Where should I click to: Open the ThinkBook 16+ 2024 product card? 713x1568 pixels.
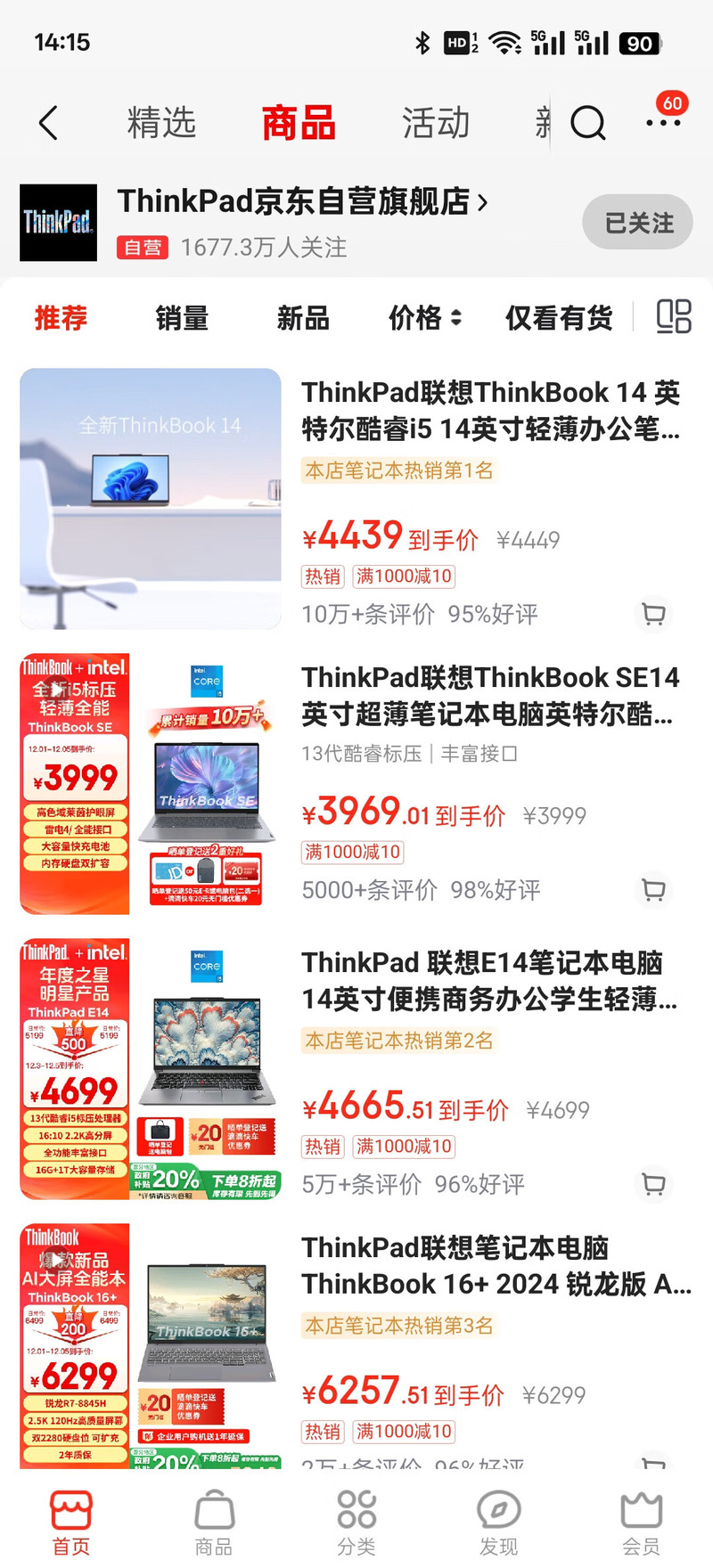point(495,1265)
